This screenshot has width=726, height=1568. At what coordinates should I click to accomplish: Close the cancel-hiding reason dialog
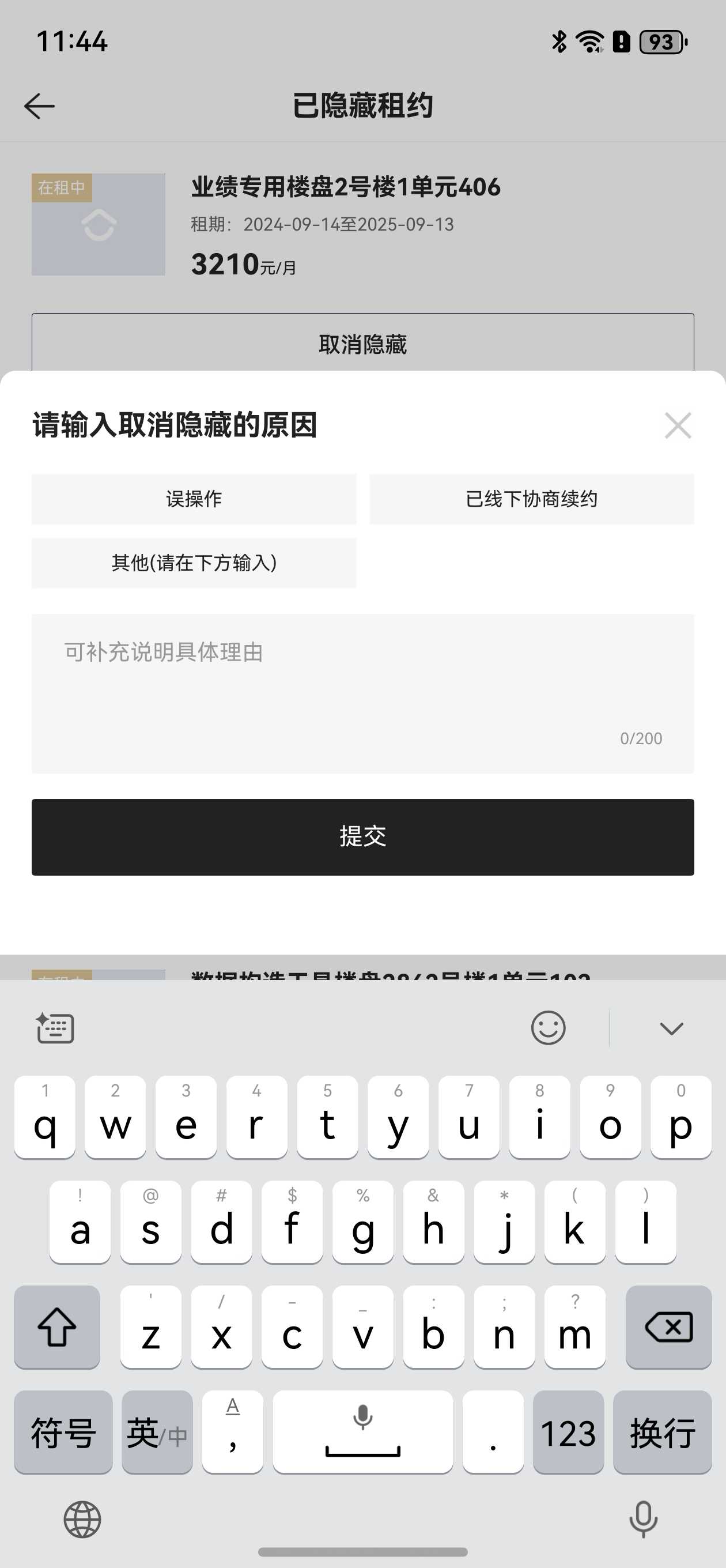678,425
